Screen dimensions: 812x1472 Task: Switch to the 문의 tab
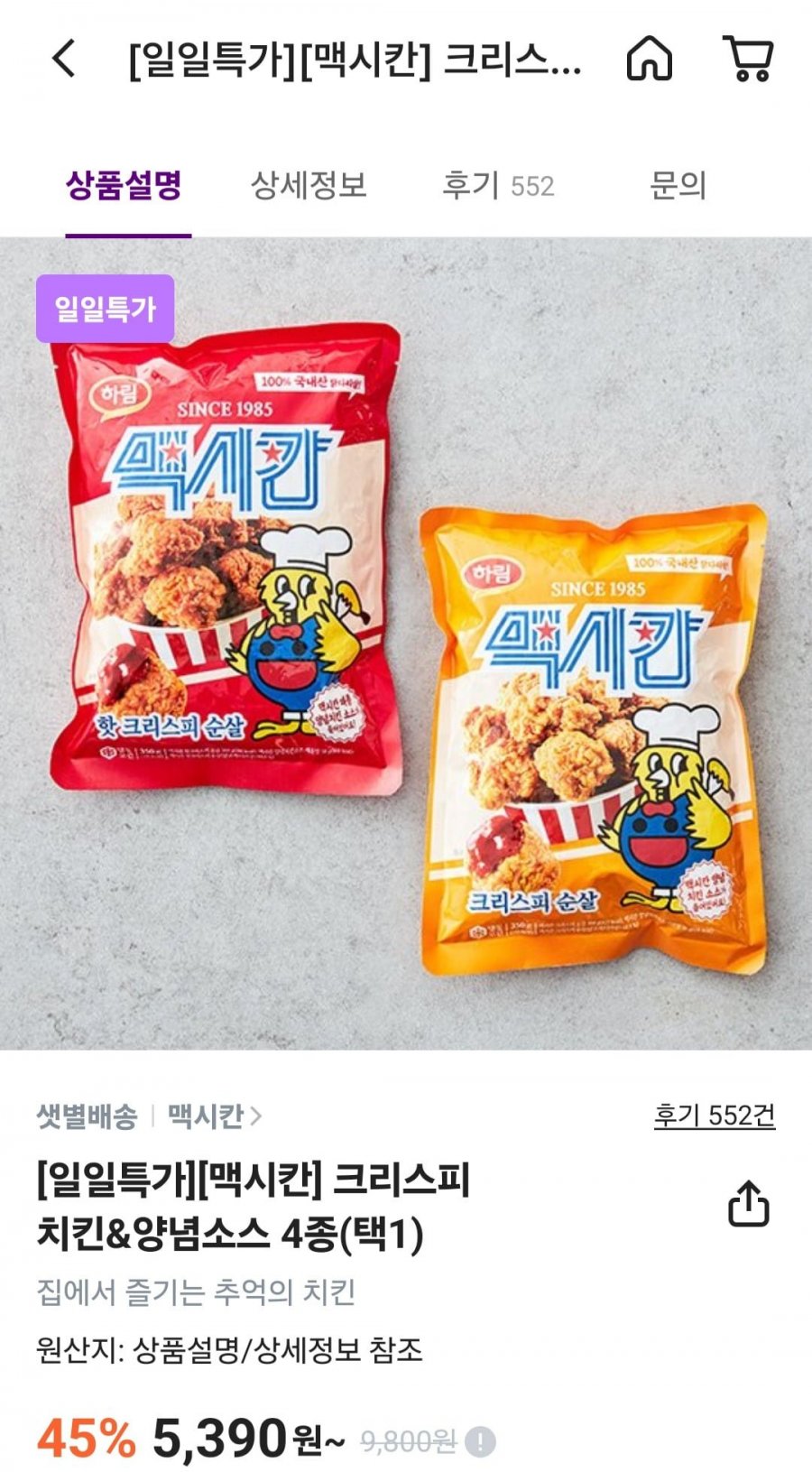[678, 185]
